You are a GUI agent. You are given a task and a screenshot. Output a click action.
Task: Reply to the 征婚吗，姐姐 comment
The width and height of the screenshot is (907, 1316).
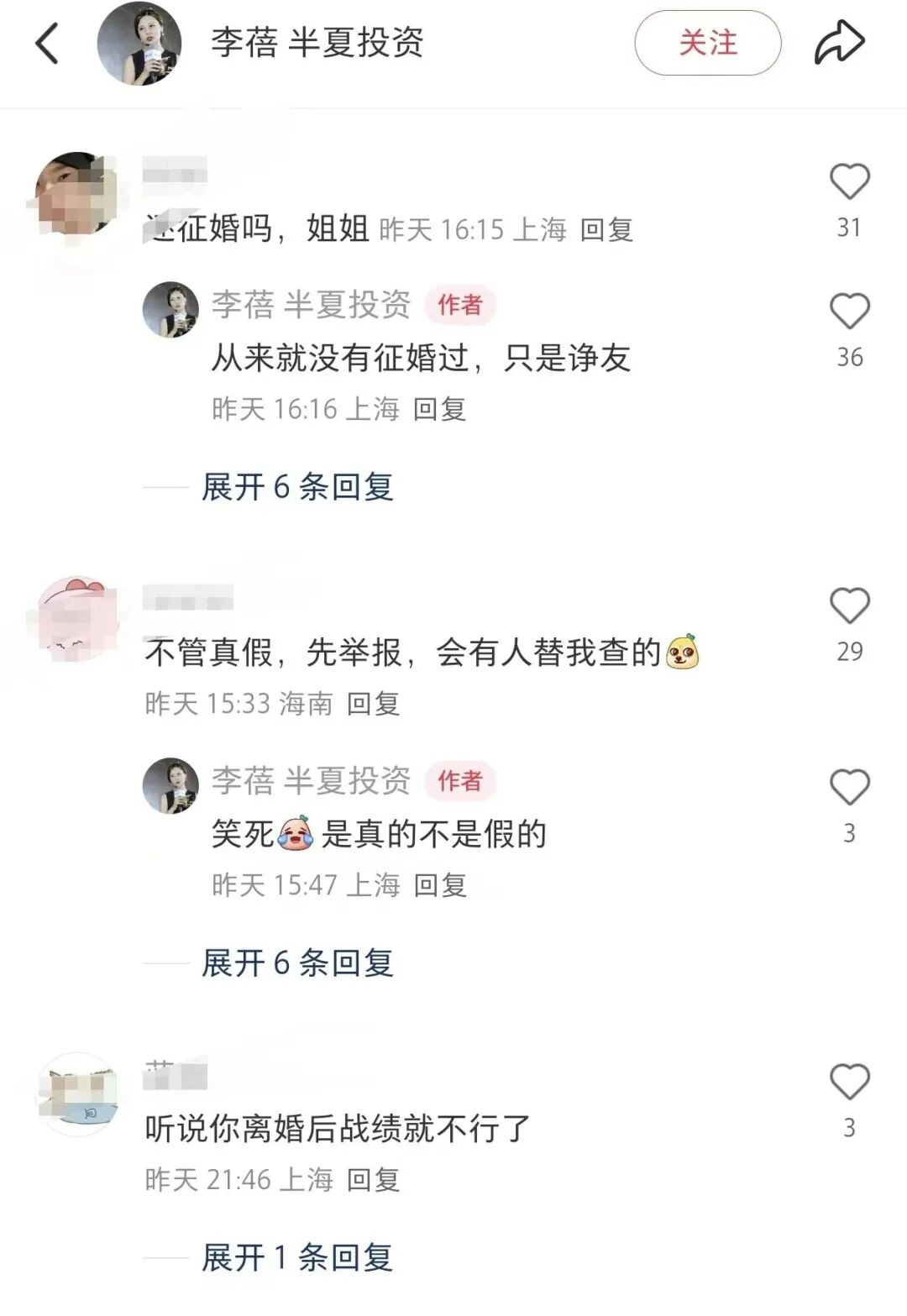click(606, 229)
